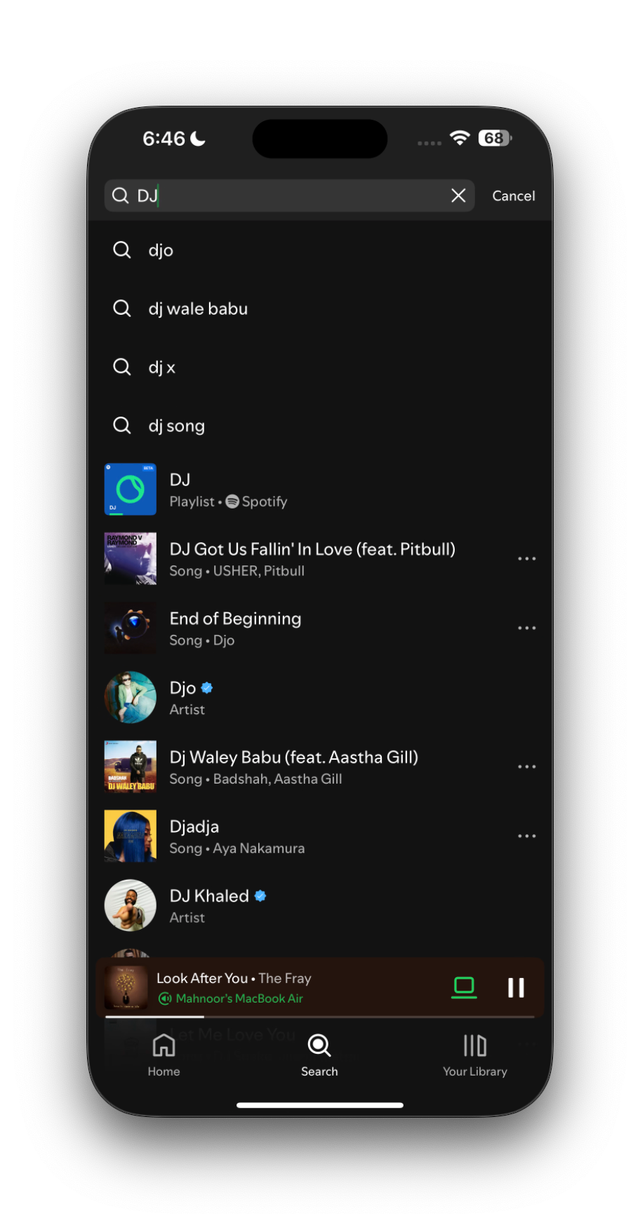This screenshot has height=1229, width=640.
Task: Choose the 'dj x' suggestion
Action: [162, 367]
